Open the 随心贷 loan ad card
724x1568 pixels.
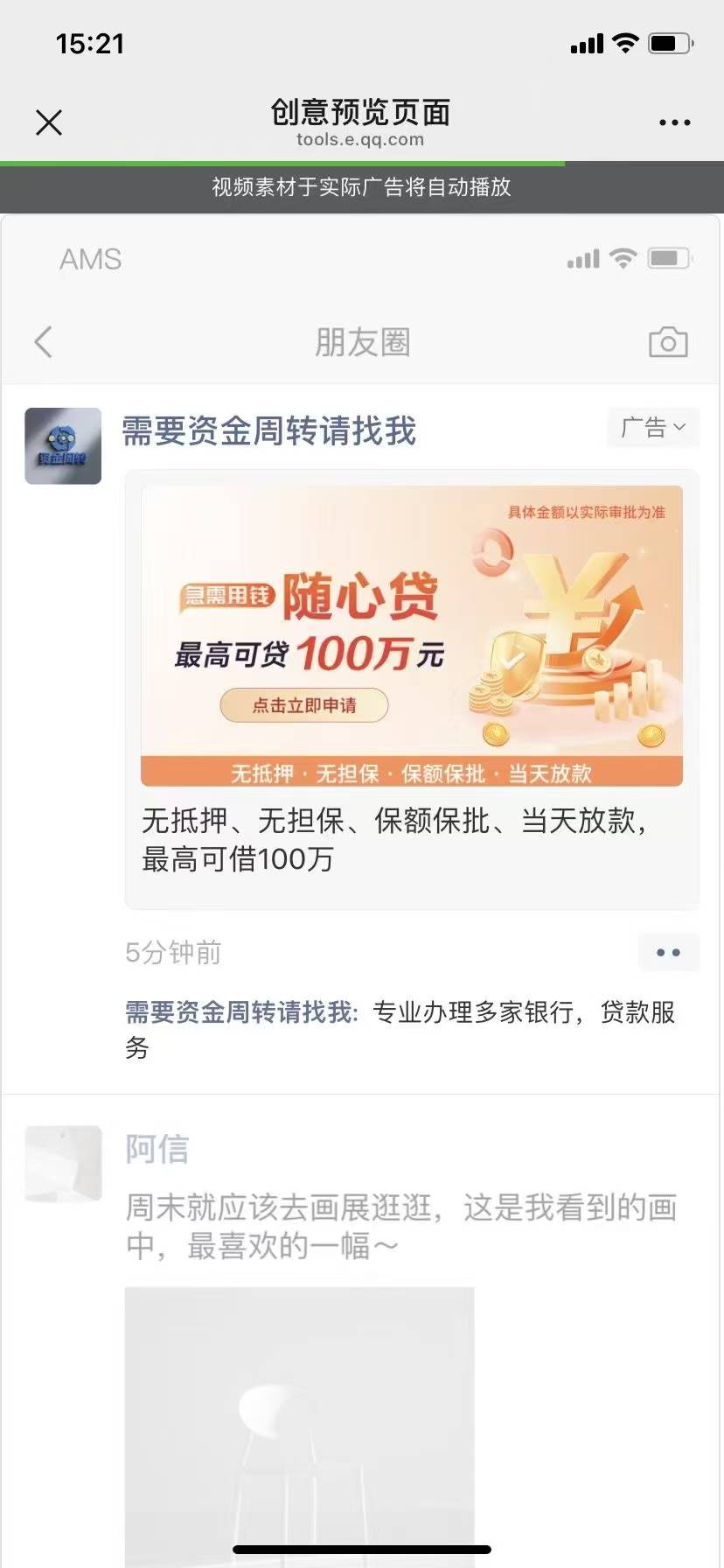coord(411,636)
